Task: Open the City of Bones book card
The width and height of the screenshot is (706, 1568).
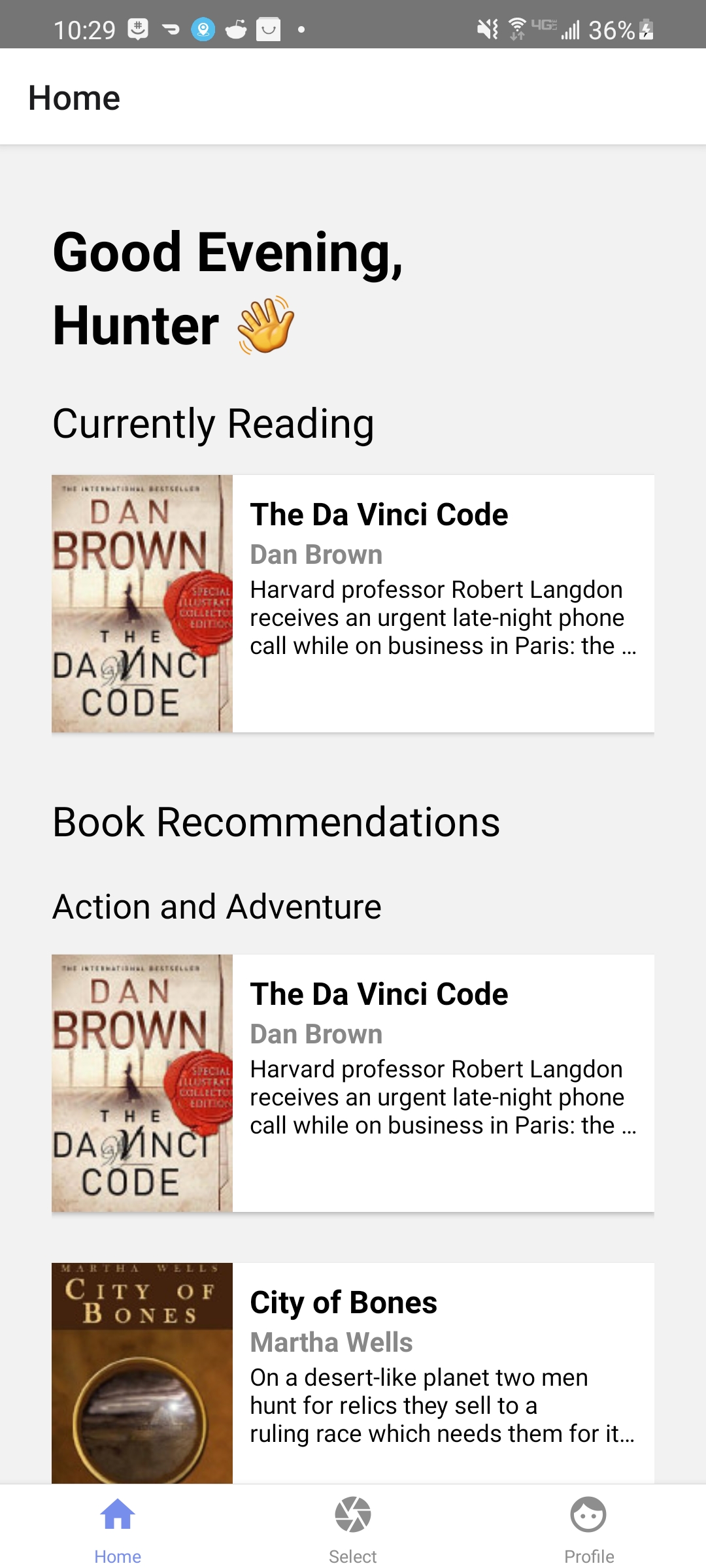Action: pyautogui.click(x=353, y=1373)
